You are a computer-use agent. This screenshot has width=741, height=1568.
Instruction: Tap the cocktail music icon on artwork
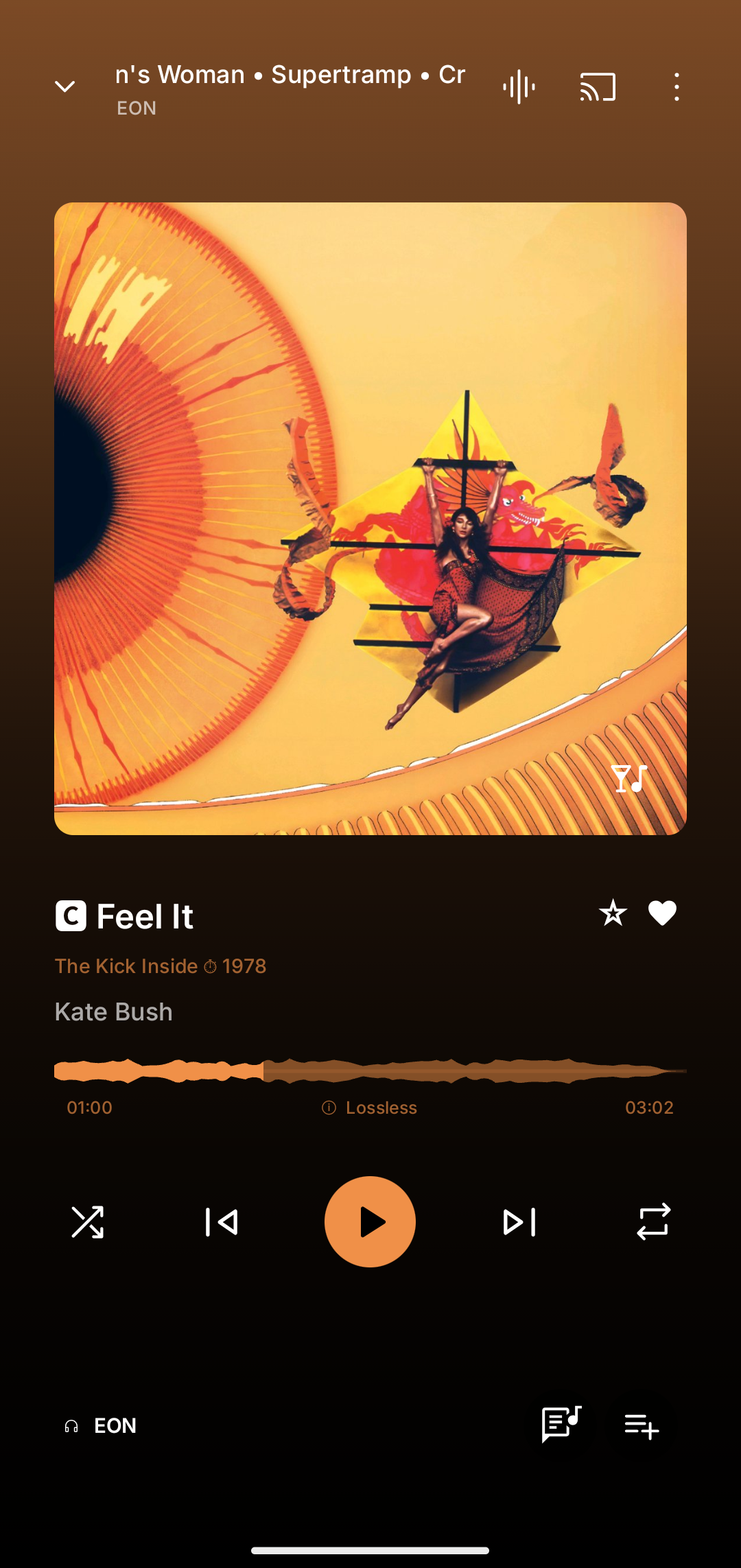(628, 779)
